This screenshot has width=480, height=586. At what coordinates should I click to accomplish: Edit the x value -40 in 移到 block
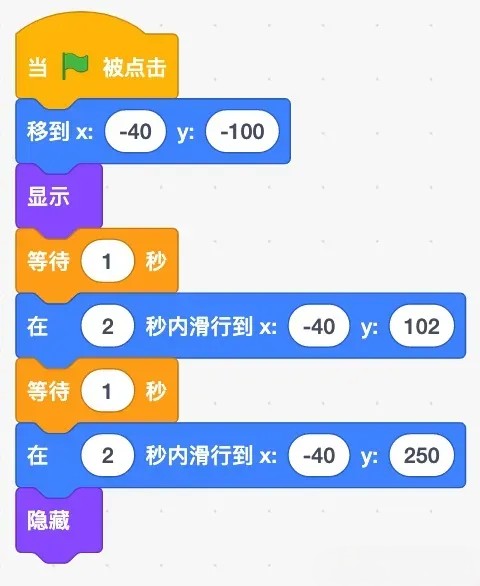pyautogui.click(x=135, y=131)
